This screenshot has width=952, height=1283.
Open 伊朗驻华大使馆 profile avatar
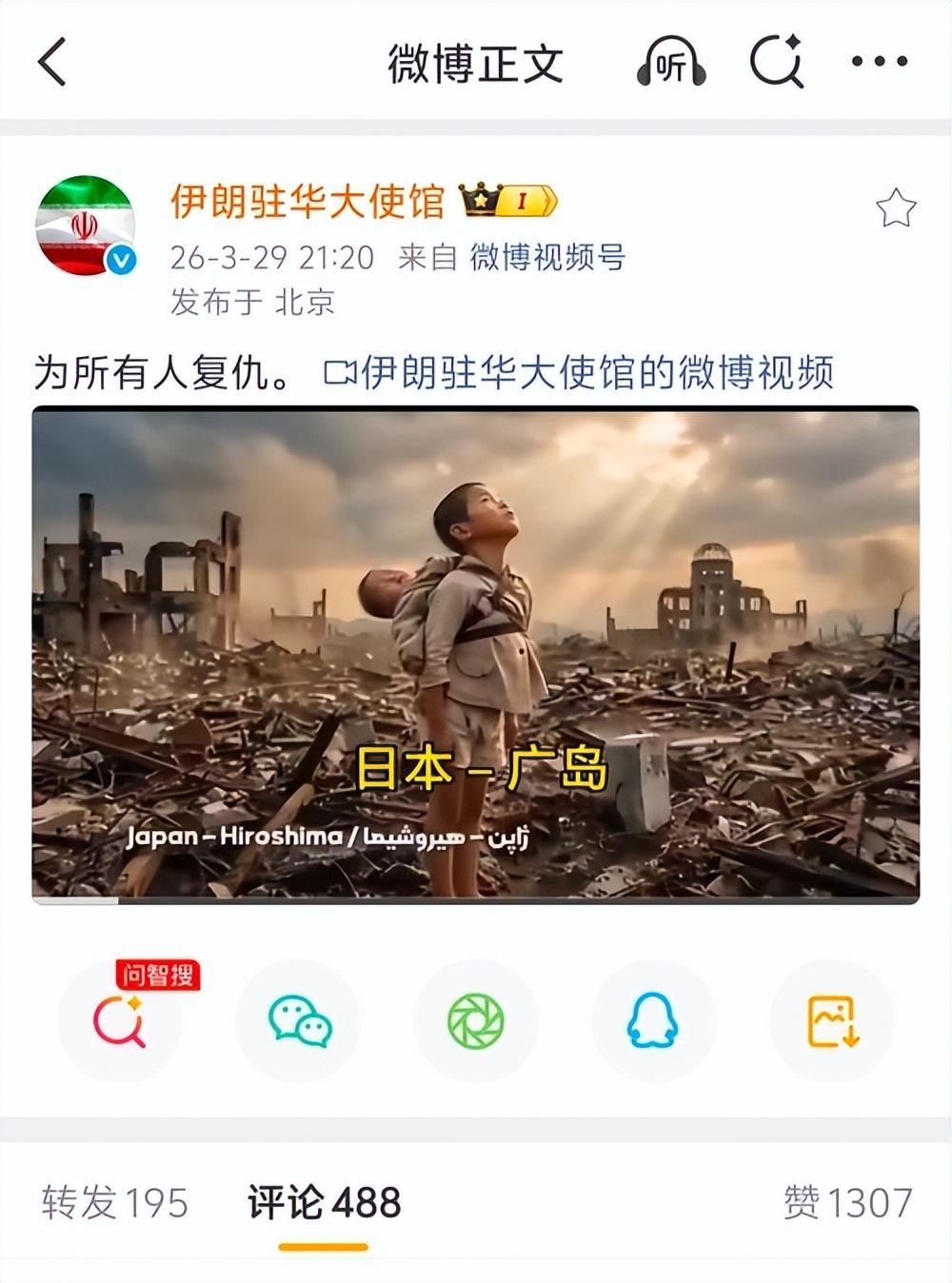pos(86,226)
